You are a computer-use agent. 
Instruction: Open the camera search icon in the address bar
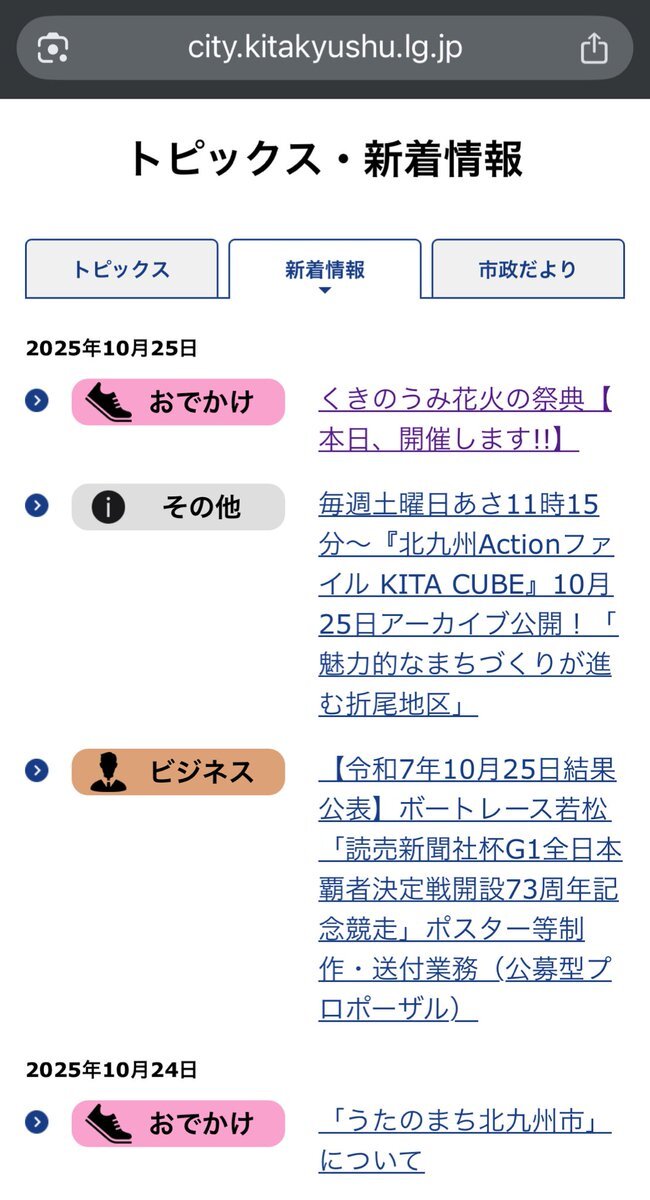tap(53, 48)
